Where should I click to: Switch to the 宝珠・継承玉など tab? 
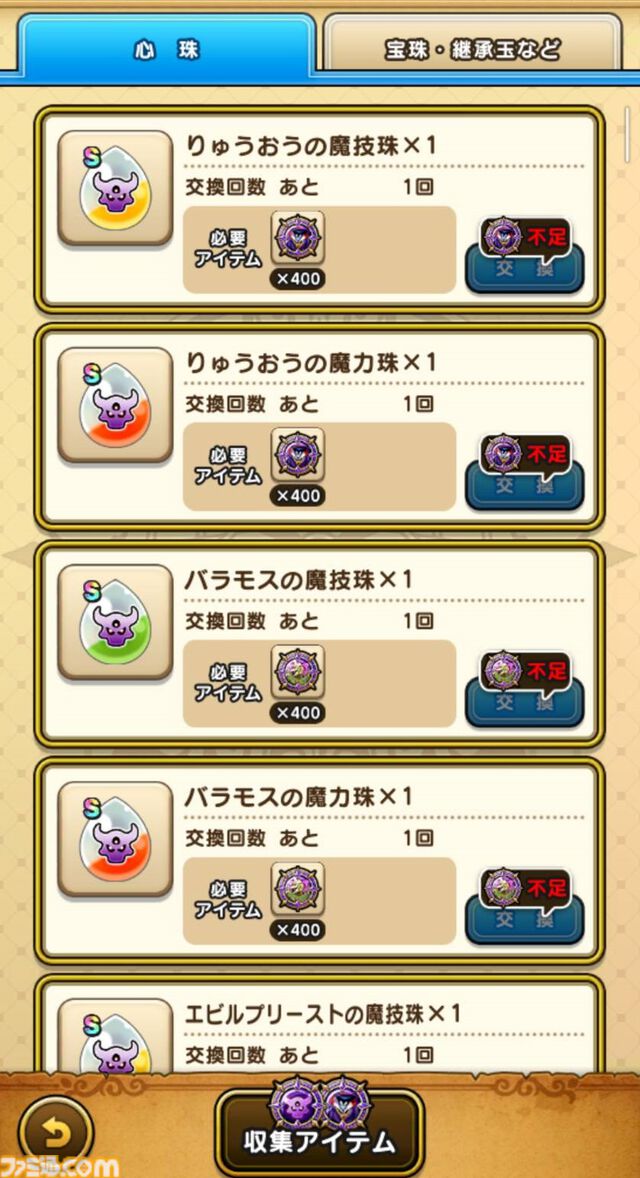(472, 47)
